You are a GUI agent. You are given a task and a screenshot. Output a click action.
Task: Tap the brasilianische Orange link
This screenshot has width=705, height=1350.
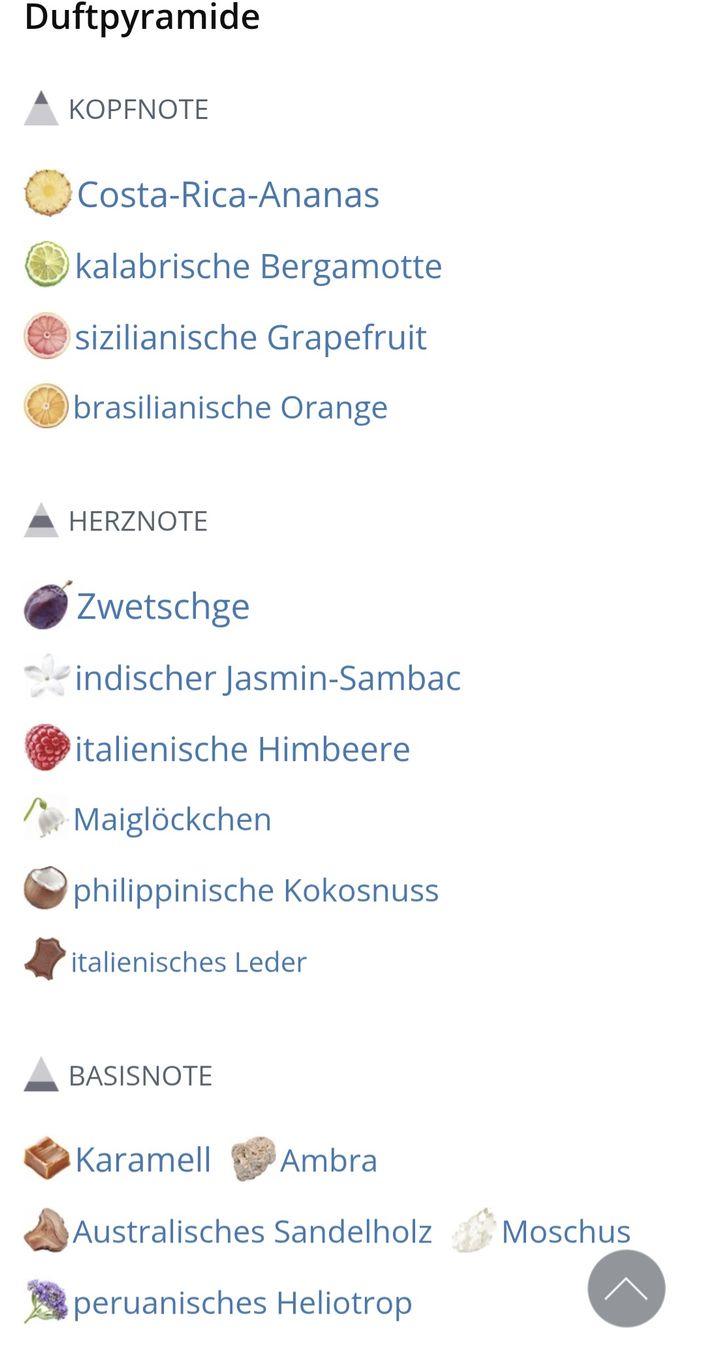click(x=230, y=407)
